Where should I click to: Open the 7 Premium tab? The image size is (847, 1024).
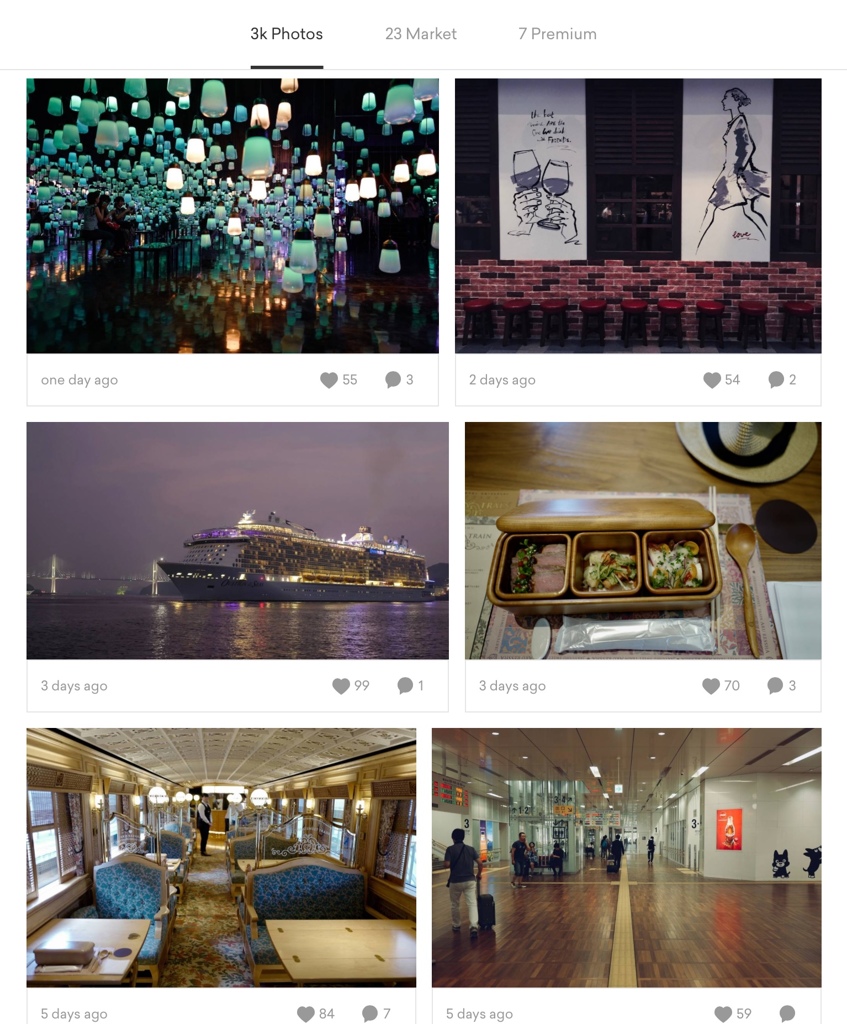(x=557, y=34)
